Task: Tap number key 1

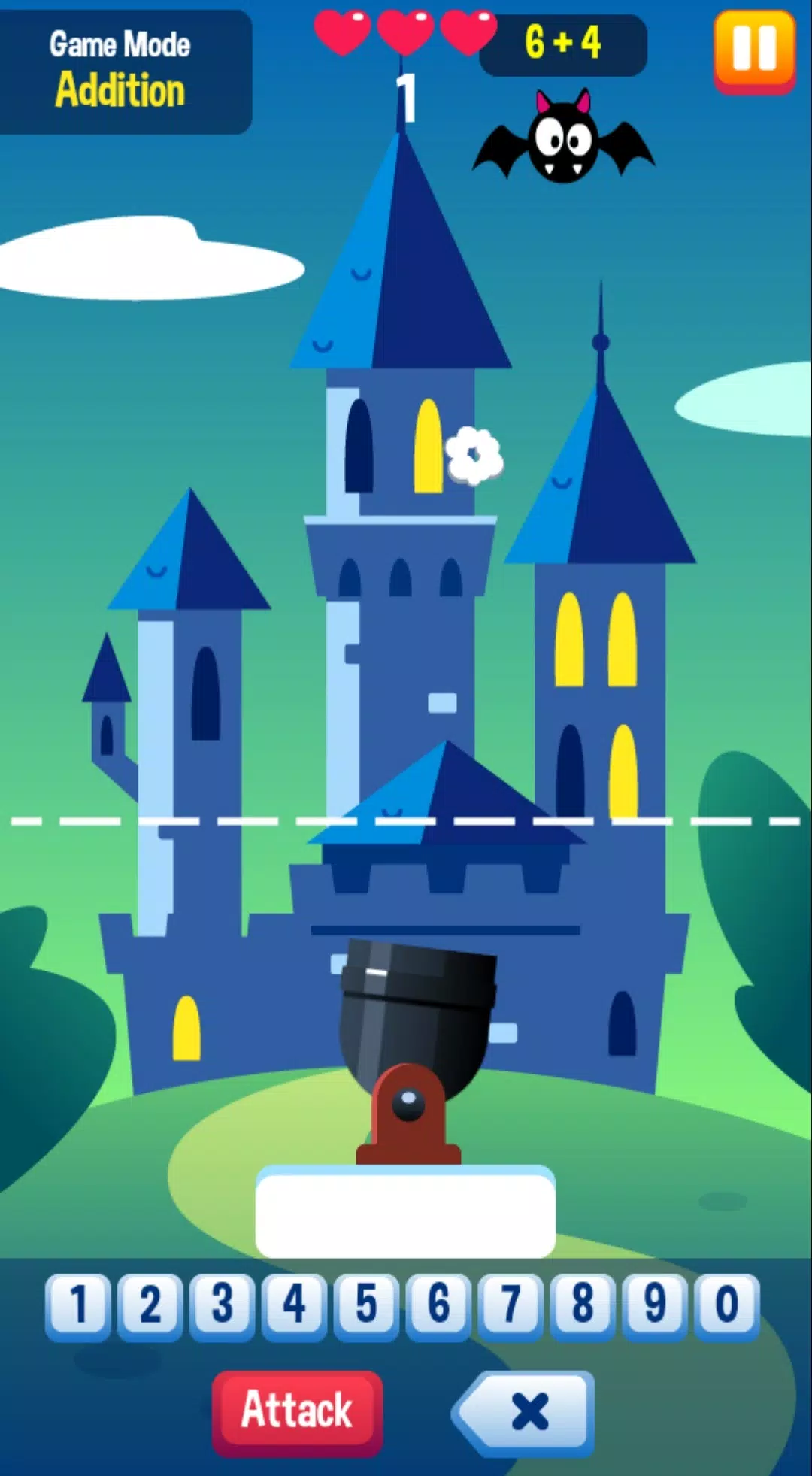Action: (78, 1305)
